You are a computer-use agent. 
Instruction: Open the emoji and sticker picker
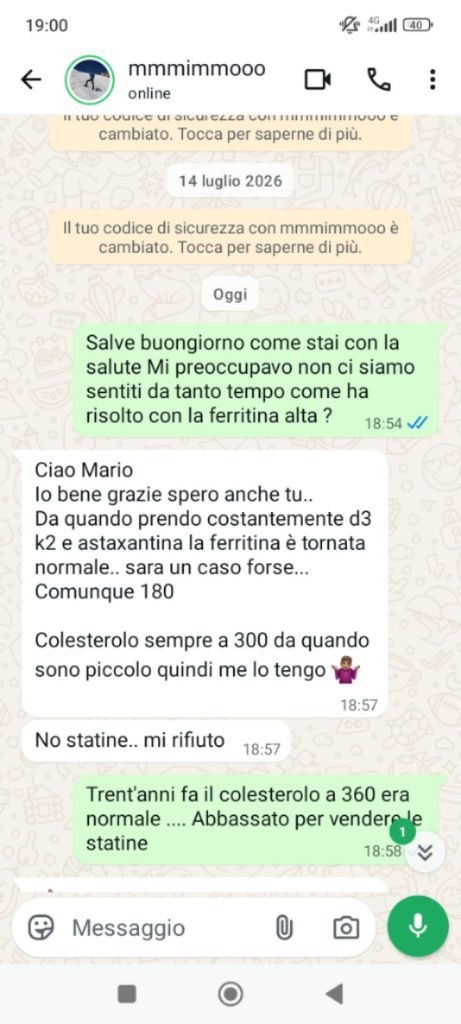click(x=41, y=927)
